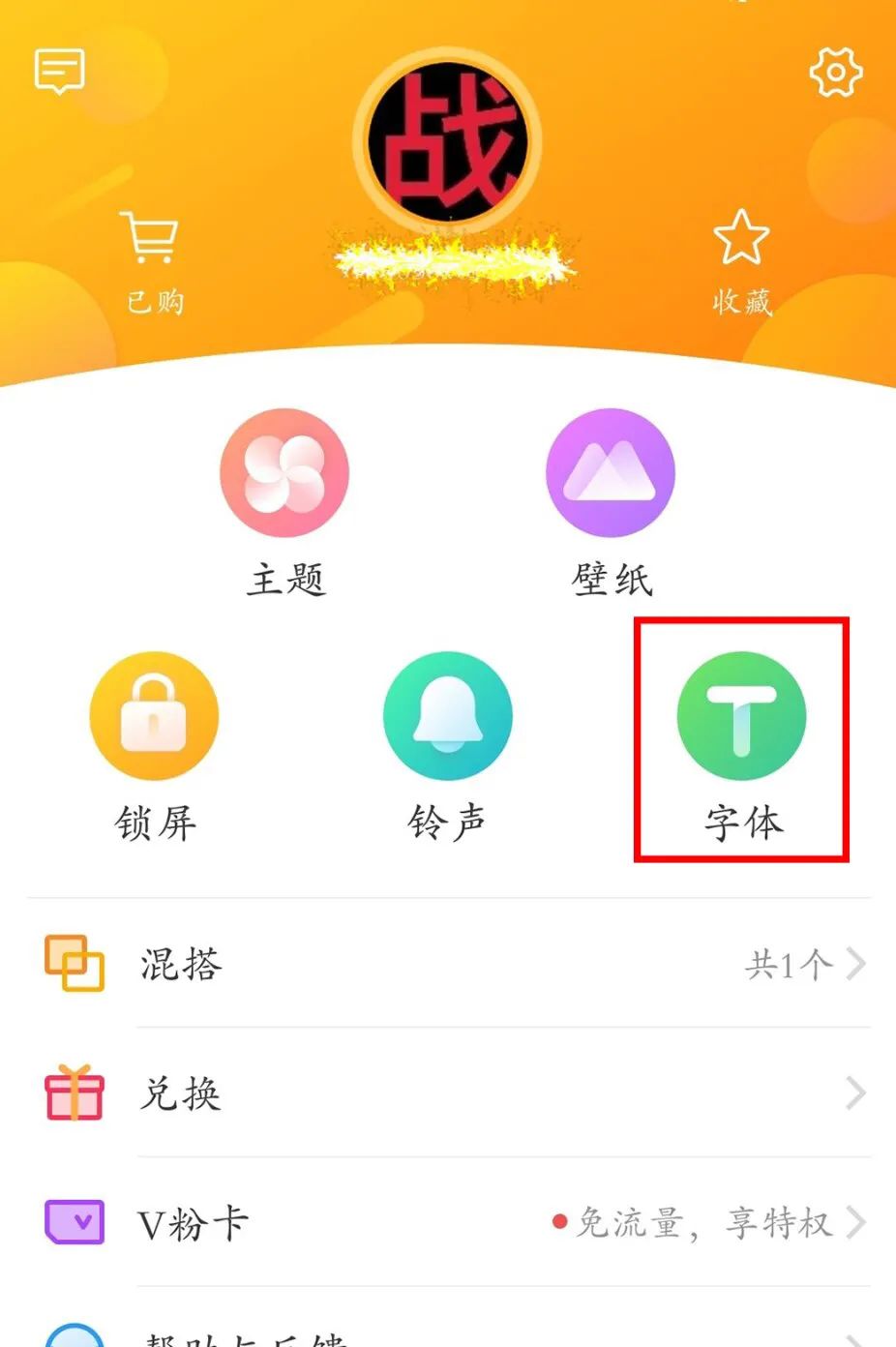The width and height of the screenshot is (896, 1347).
Task: Open the profile avatar
Action: 447,143
